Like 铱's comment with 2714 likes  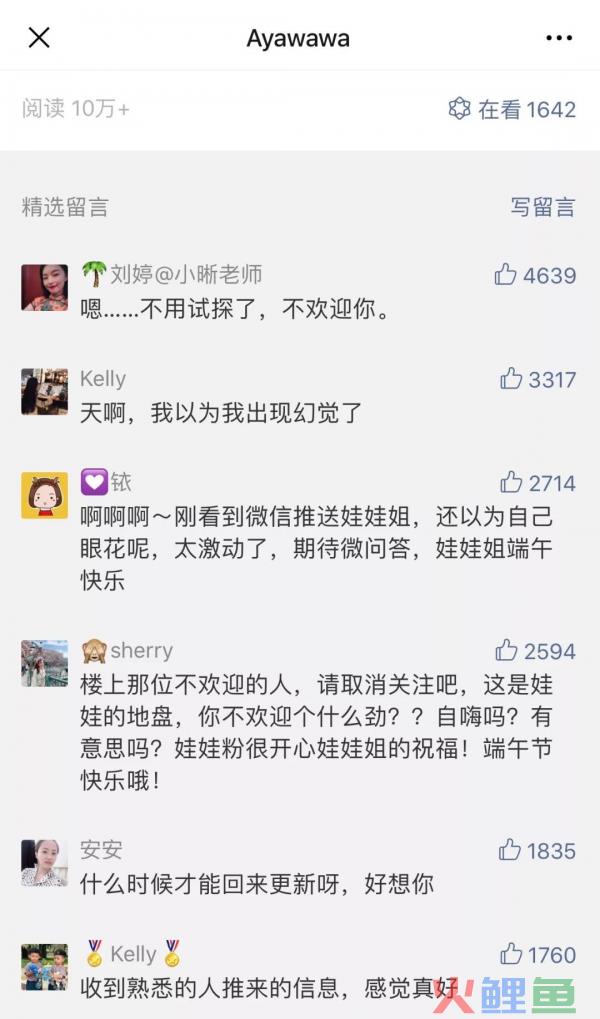pyautogui.click(x=512, y=482)
